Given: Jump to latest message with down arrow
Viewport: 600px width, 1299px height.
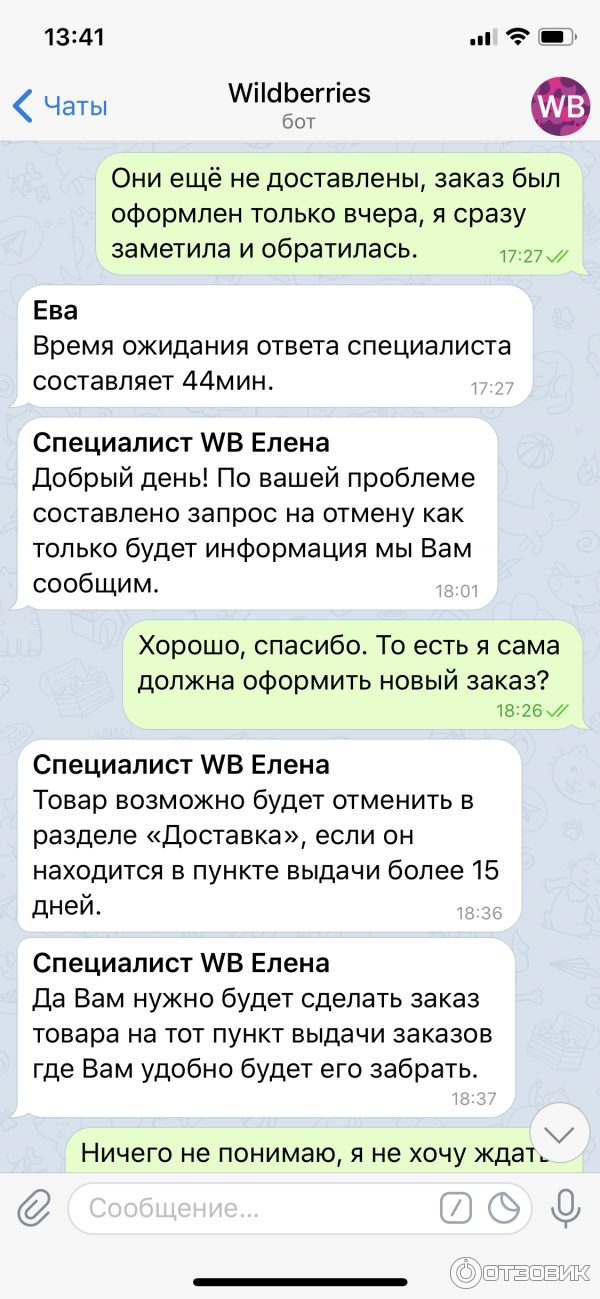Looking at the screenshot, I should coord(561,1133).
